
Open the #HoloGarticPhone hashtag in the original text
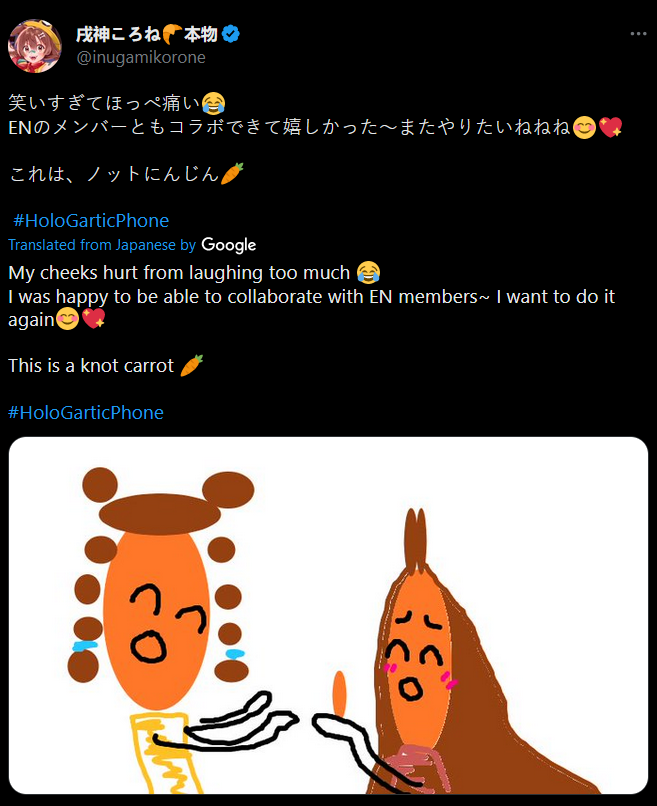pos(91,220)
